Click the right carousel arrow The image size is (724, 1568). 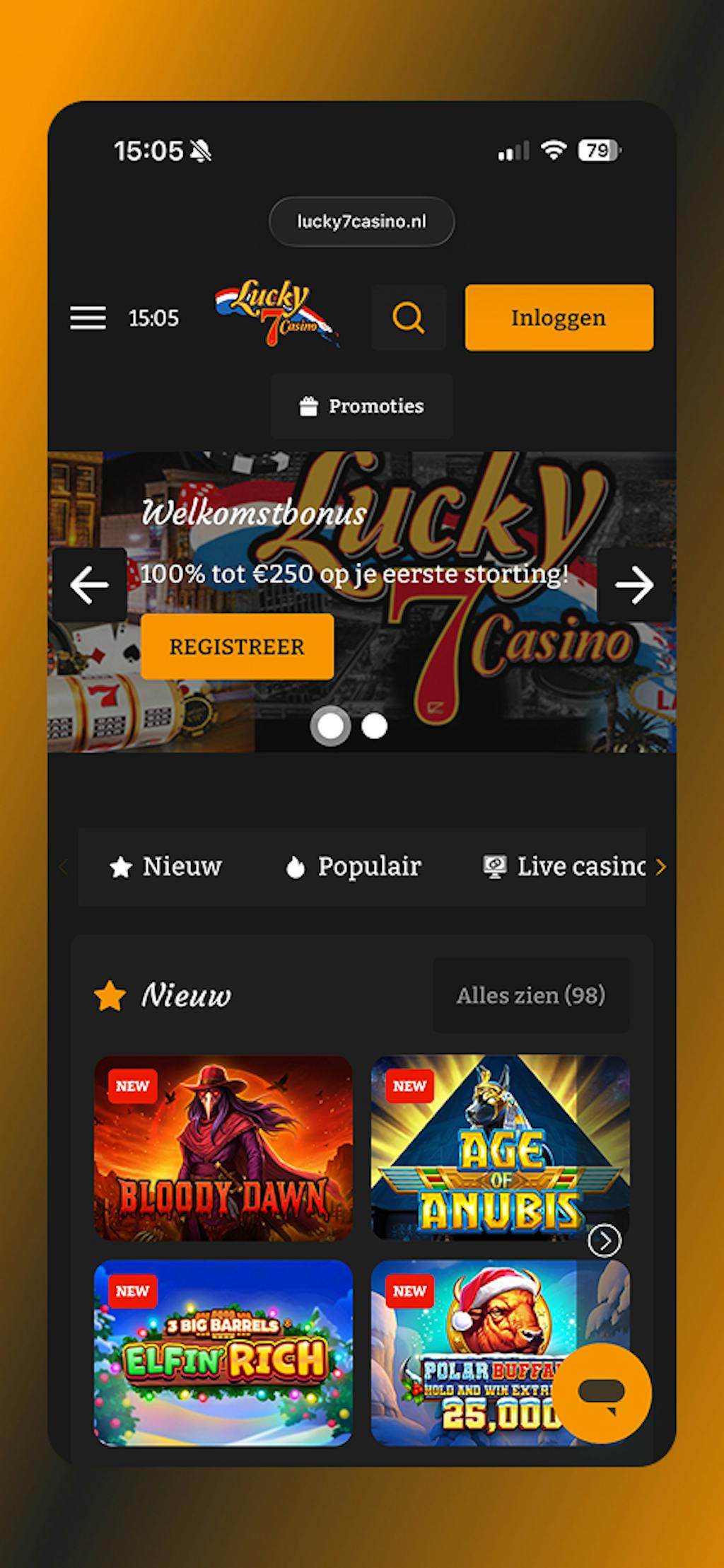click(636, 585)
